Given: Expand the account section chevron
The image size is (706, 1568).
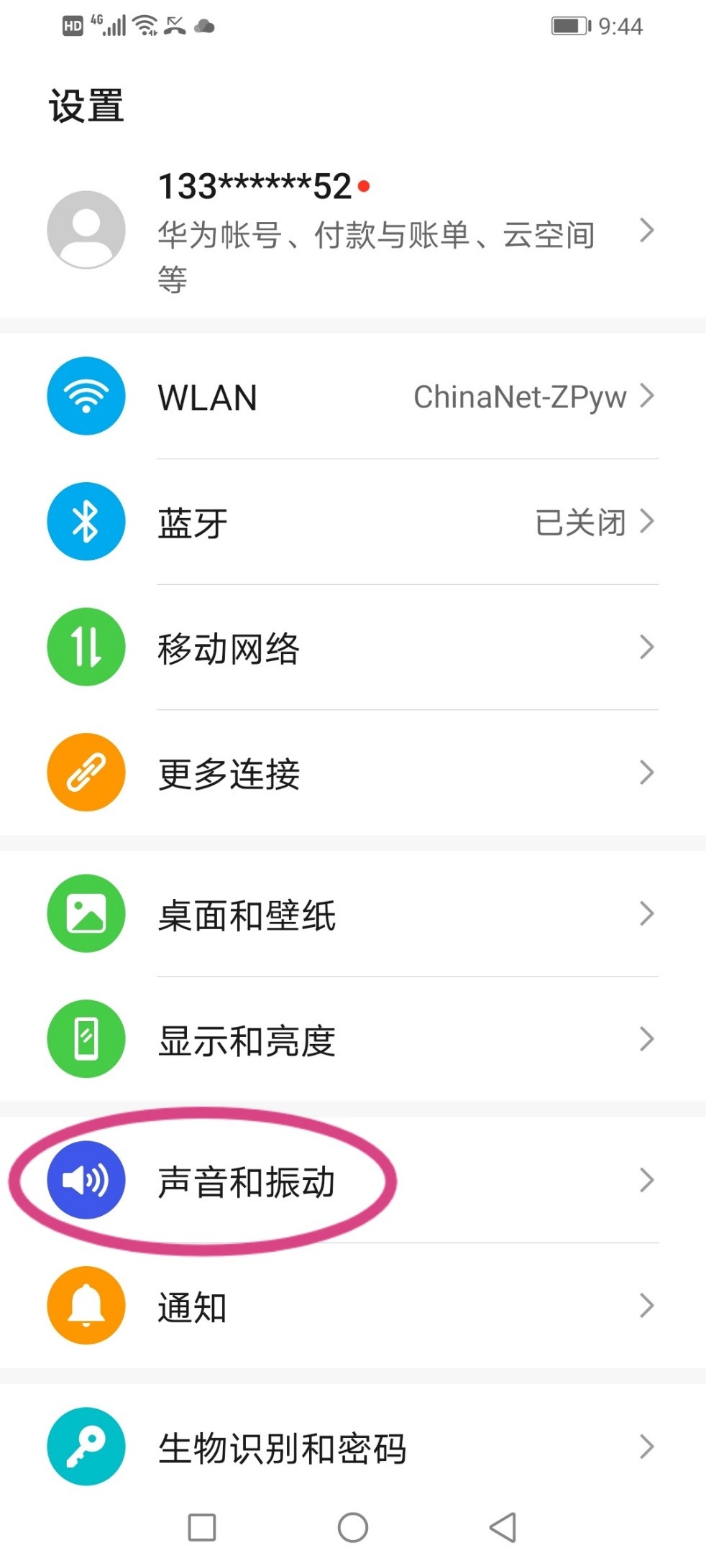Looking at the screenshot, I should [x=648, y=230].
